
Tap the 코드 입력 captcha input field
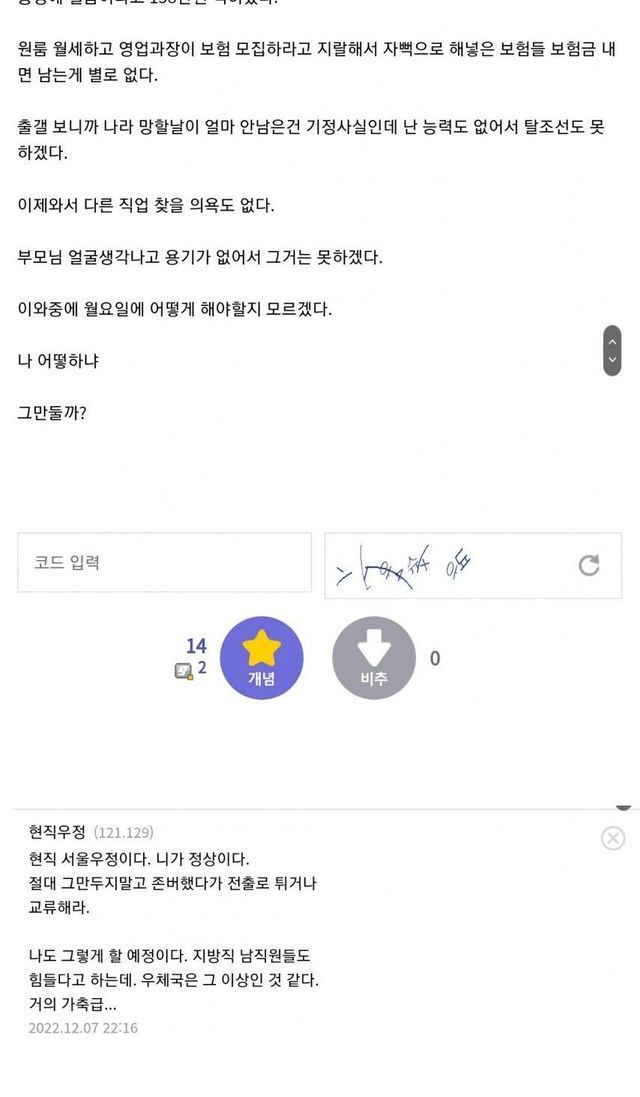[164, 563]
